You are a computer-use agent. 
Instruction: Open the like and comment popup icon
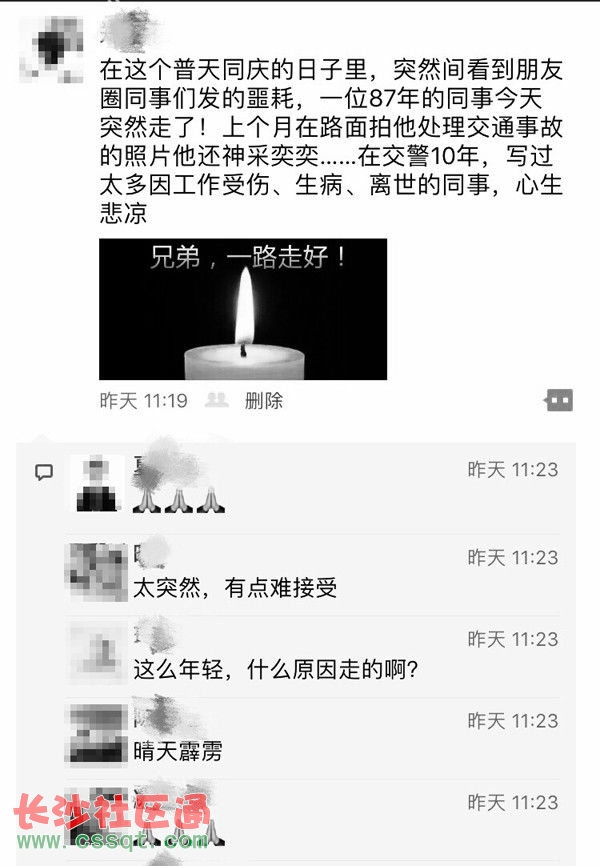(x=559, y=401)
